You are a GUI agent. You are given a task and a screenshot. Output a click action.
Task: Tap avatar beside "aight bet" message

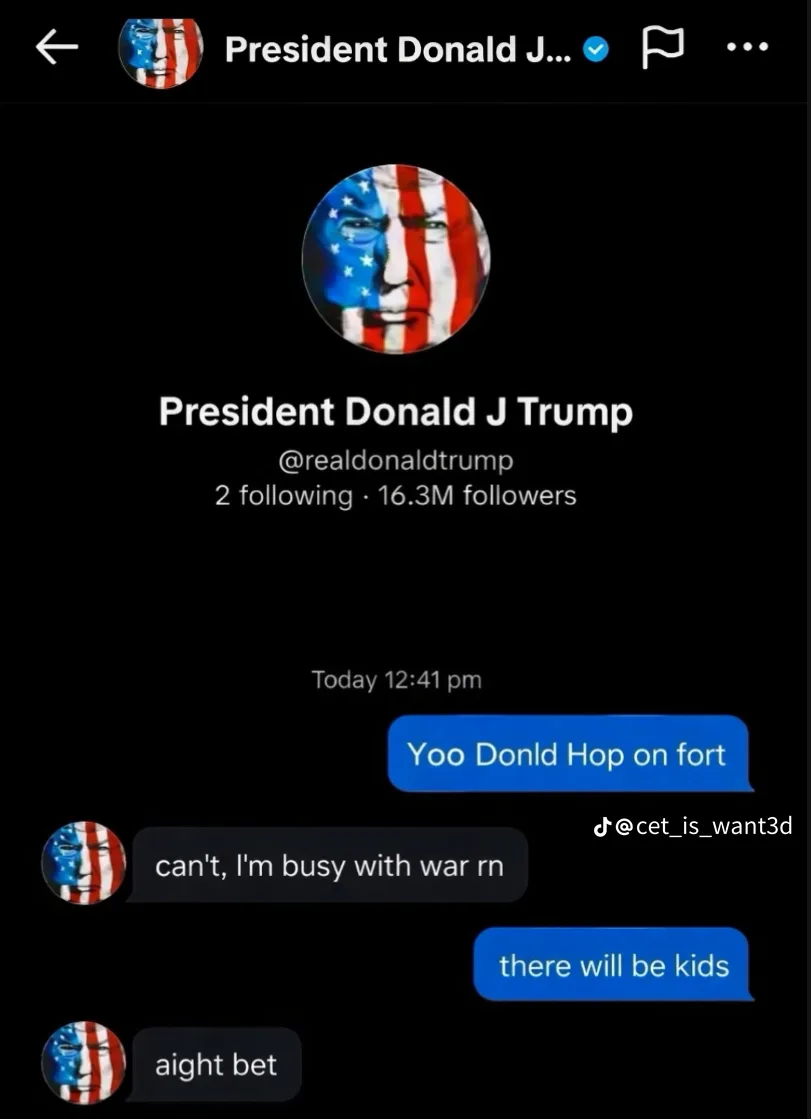pyautogui.click(x=84, y=1062)
